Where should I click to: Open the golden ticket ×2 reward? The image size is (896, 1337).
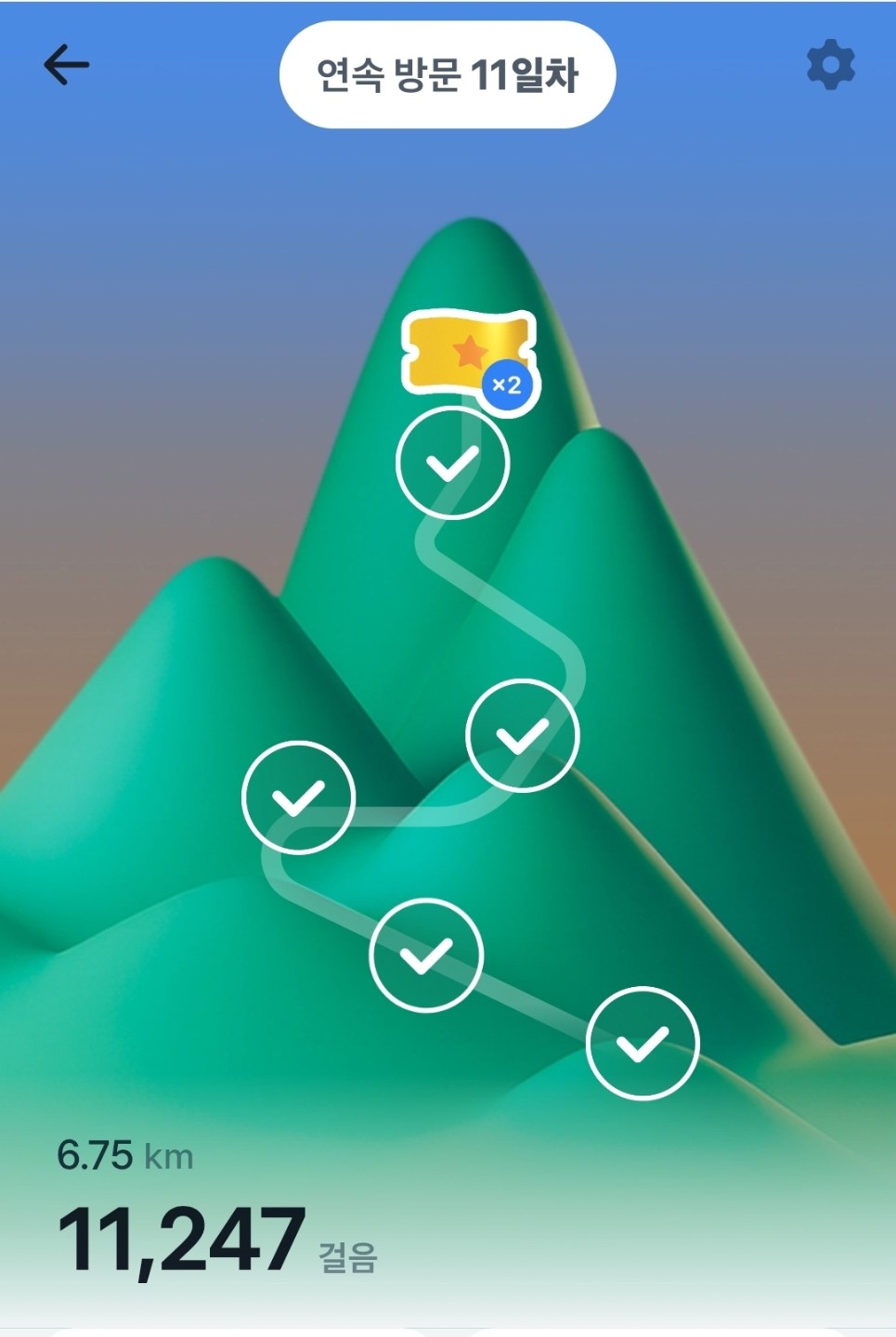click(x=470, y=361)
